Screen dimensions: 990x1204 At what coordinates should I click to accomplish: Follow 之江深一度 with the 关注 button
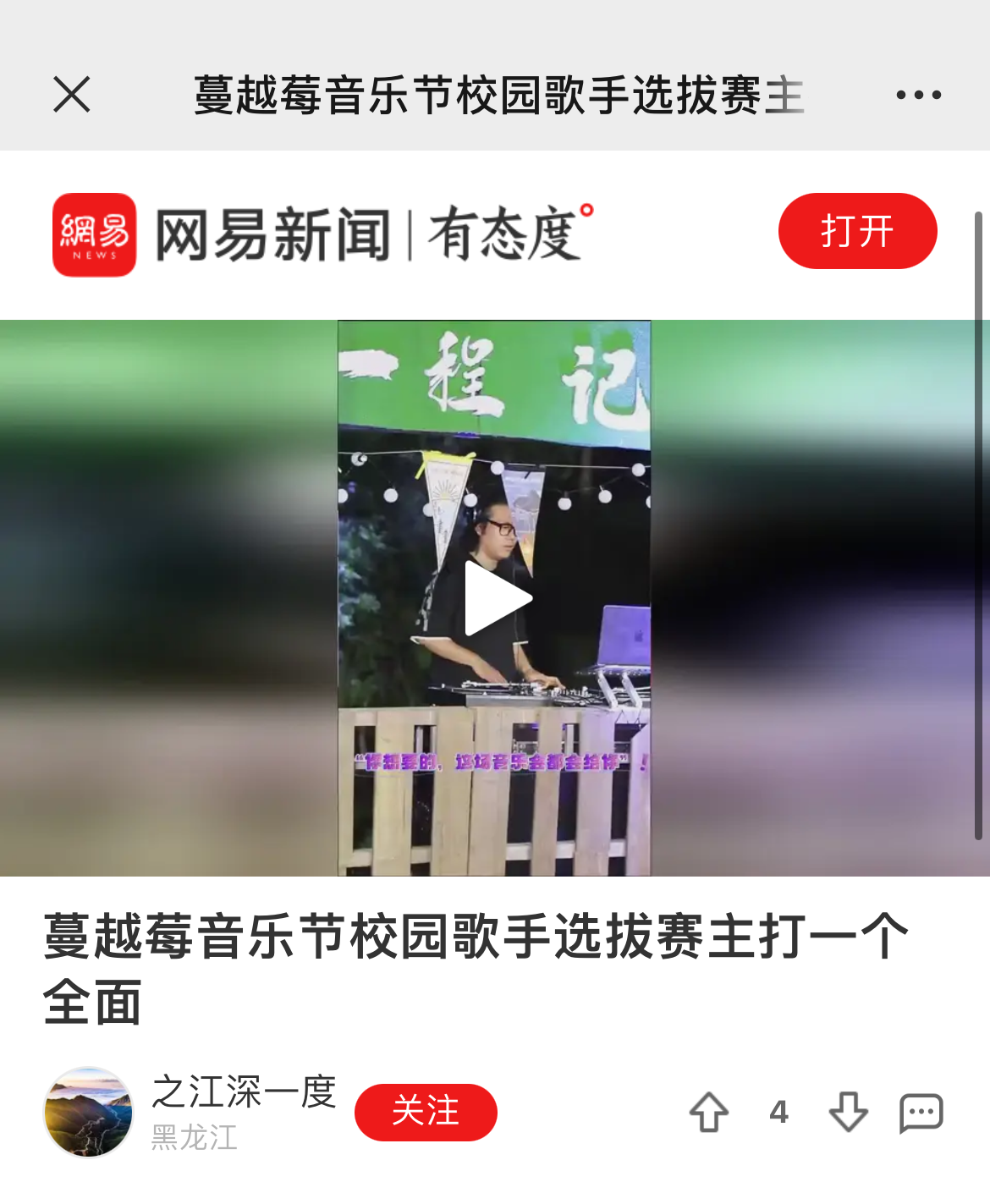pyautogui.click(x=426, y=1112)
